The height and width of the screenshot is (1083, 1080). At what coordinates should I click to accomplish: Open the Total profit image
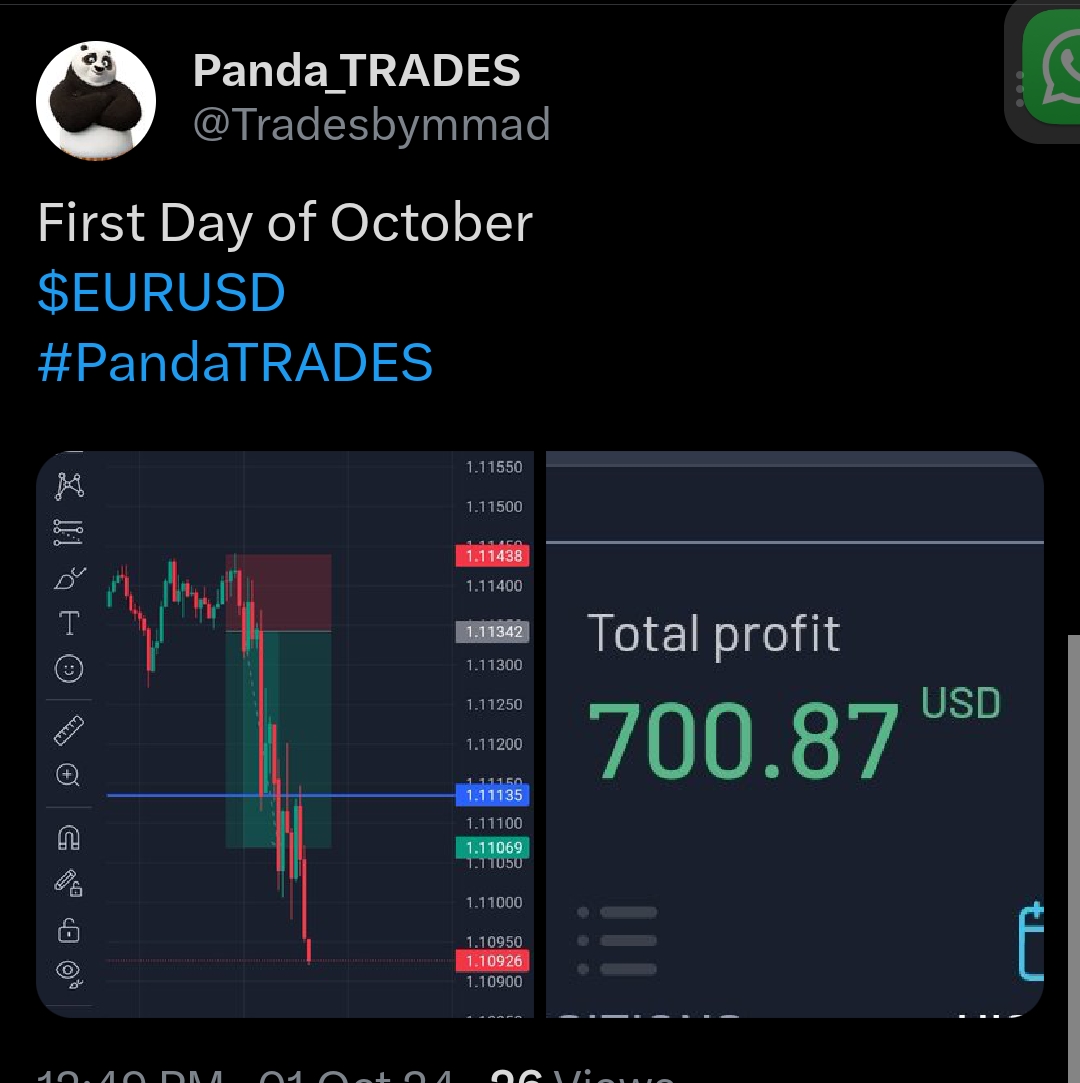pos(794,733)
